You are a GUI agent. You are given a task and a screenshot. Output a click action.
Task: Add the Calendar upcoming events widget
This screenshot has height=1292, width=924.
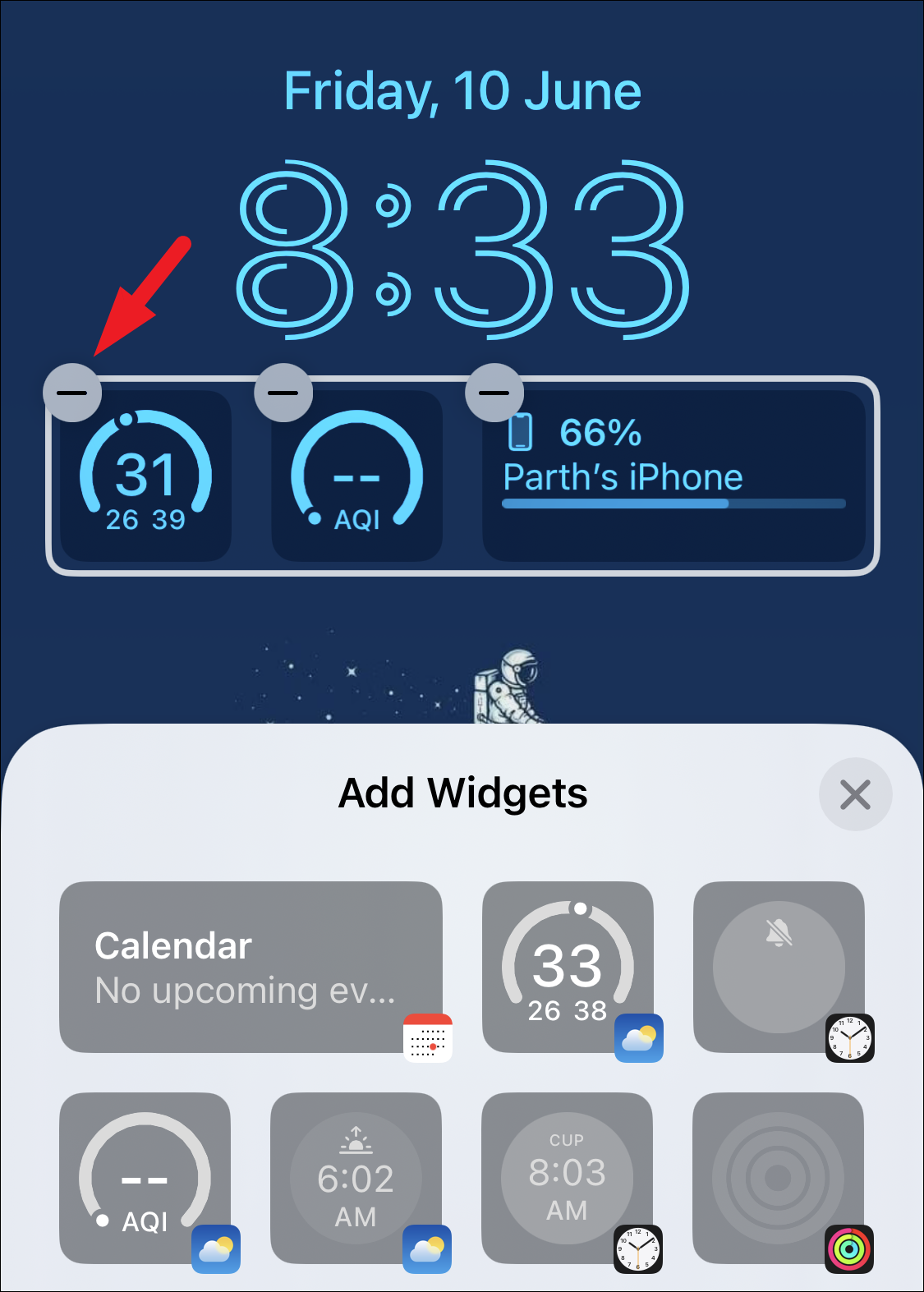(x=251, y=967)
